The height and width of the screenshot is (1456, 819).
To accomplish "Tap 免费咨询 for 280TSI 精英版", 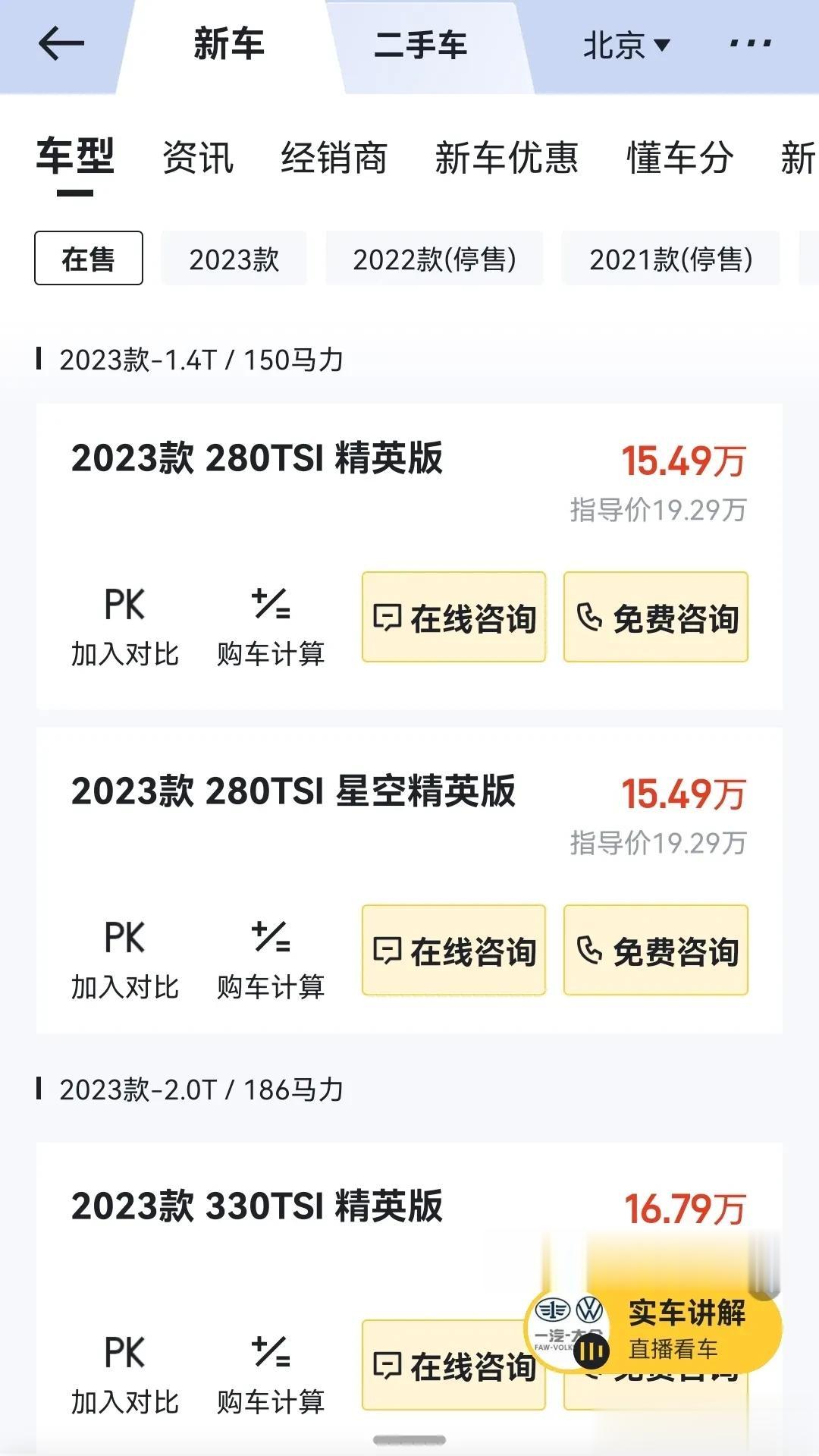I will (x=656, y=617).
